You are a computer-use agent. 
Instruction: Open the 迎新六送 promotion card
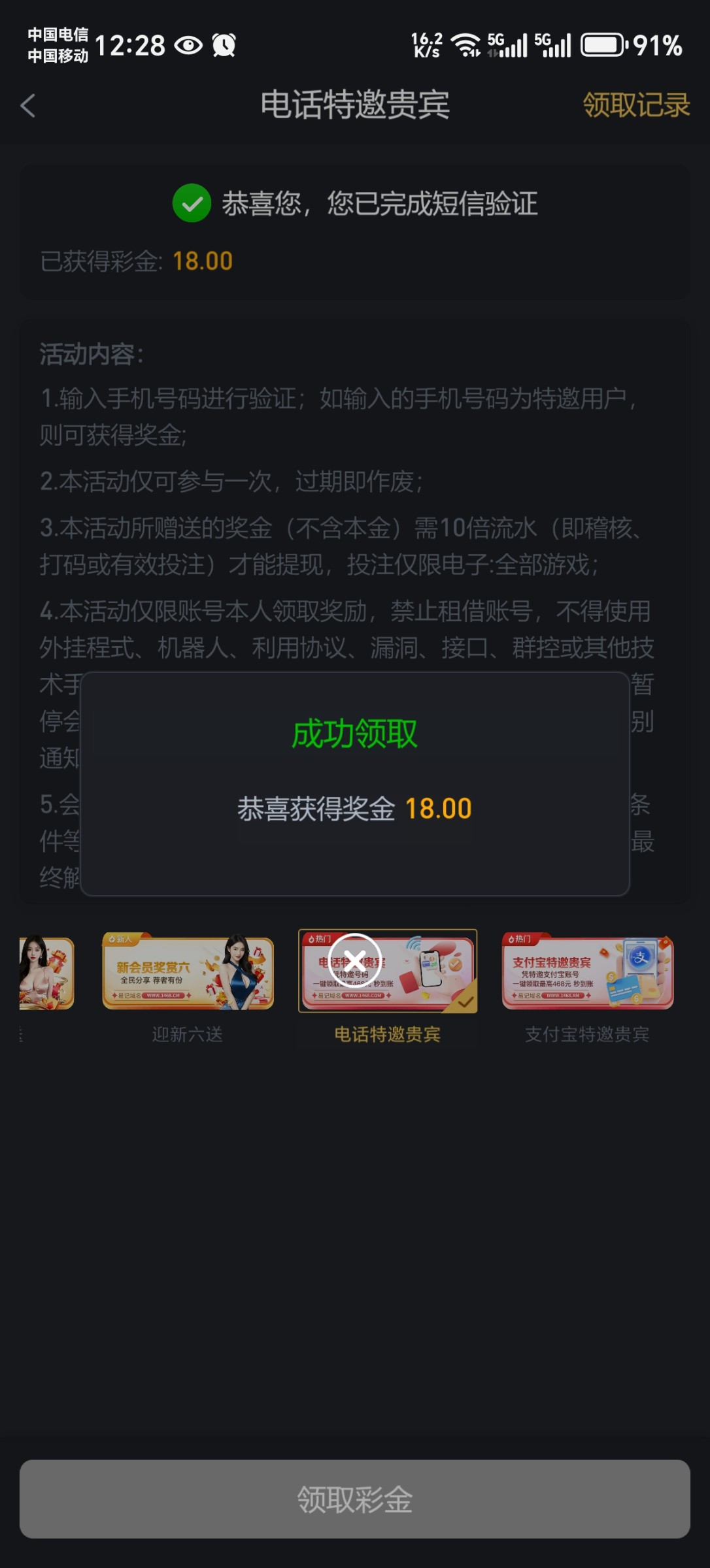tap(188, 973)
